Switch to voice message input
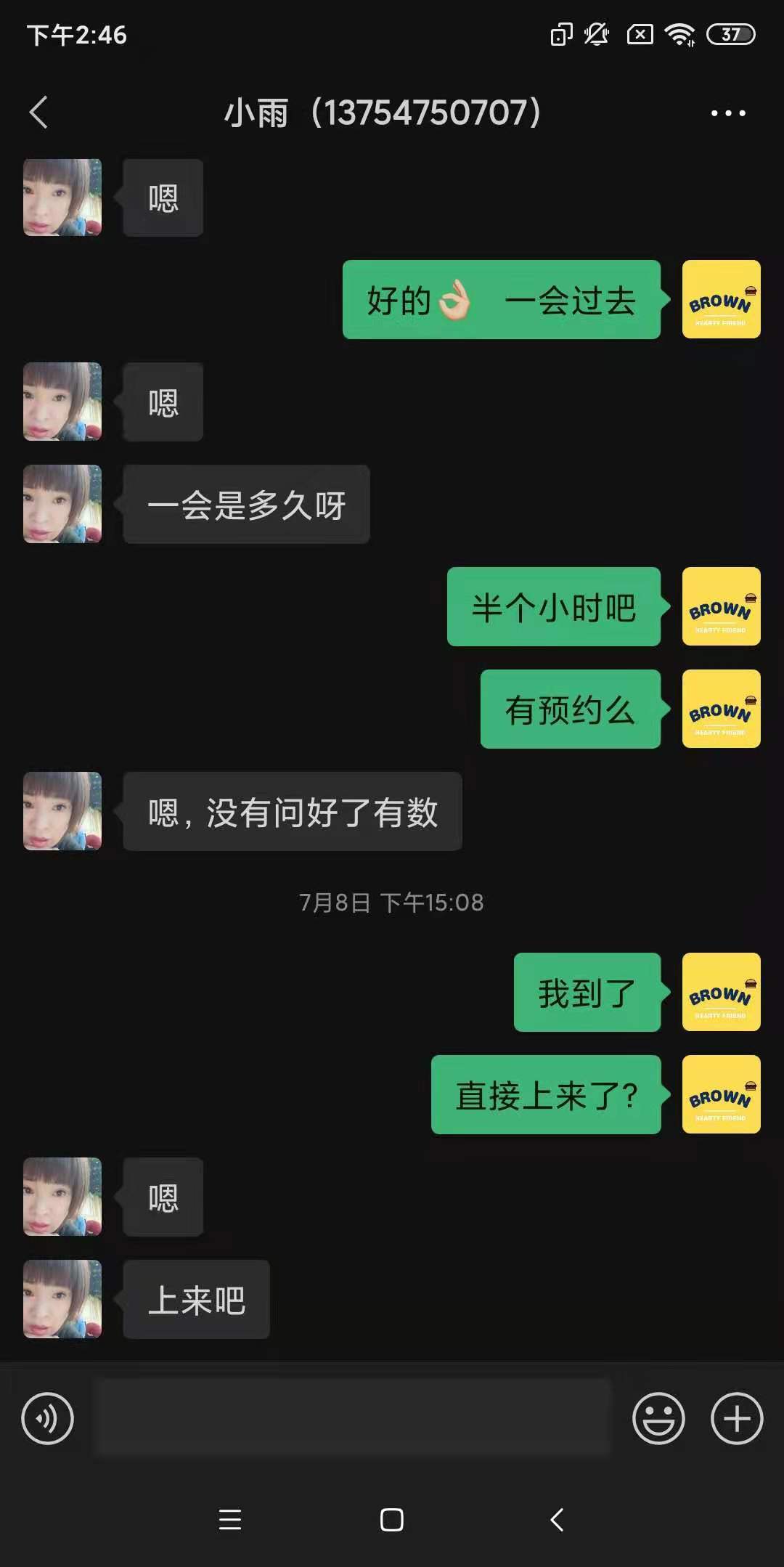This screenshot has height=1567, width=784. [x=48, y=1418]
